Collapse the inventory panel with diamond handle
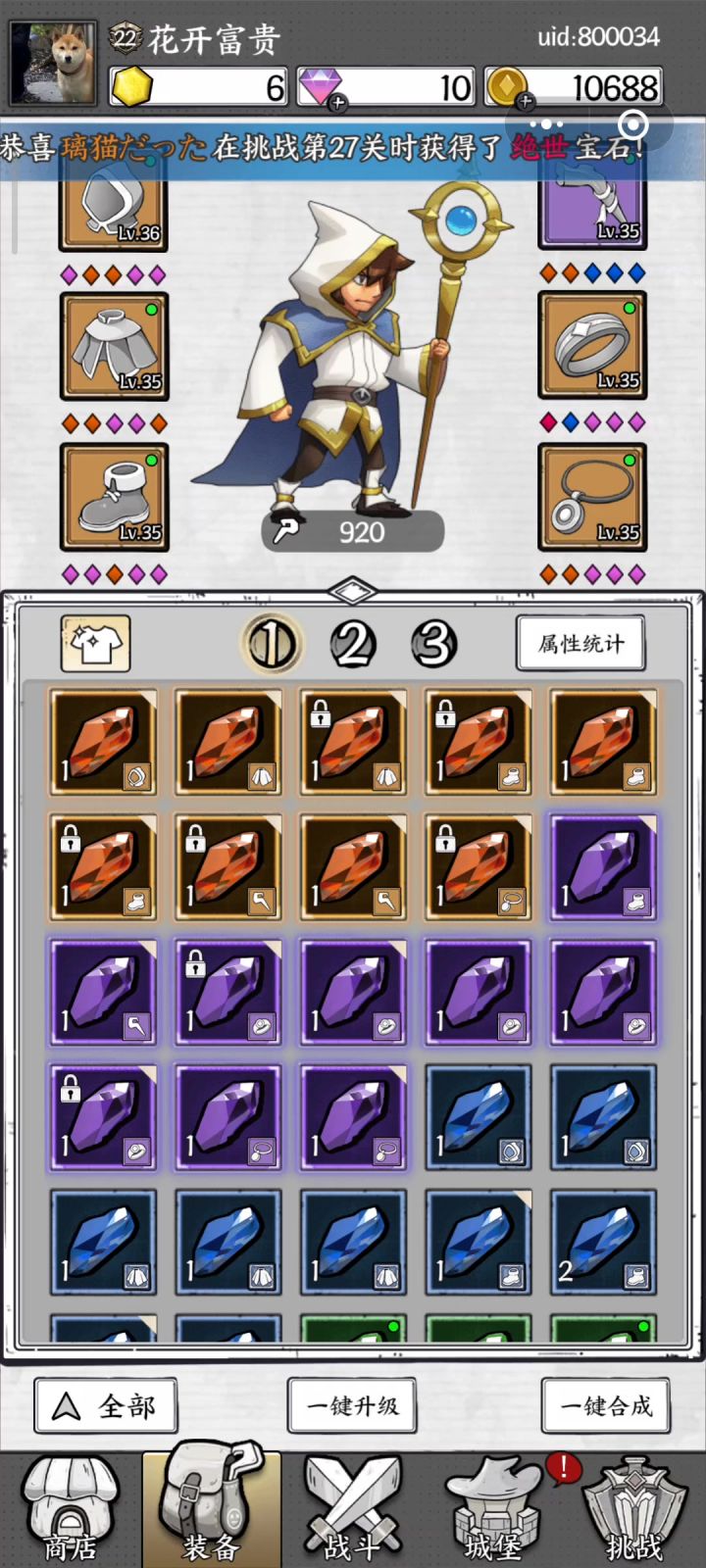This screenshot has width=706, height=1568. (x=353, y=590)
